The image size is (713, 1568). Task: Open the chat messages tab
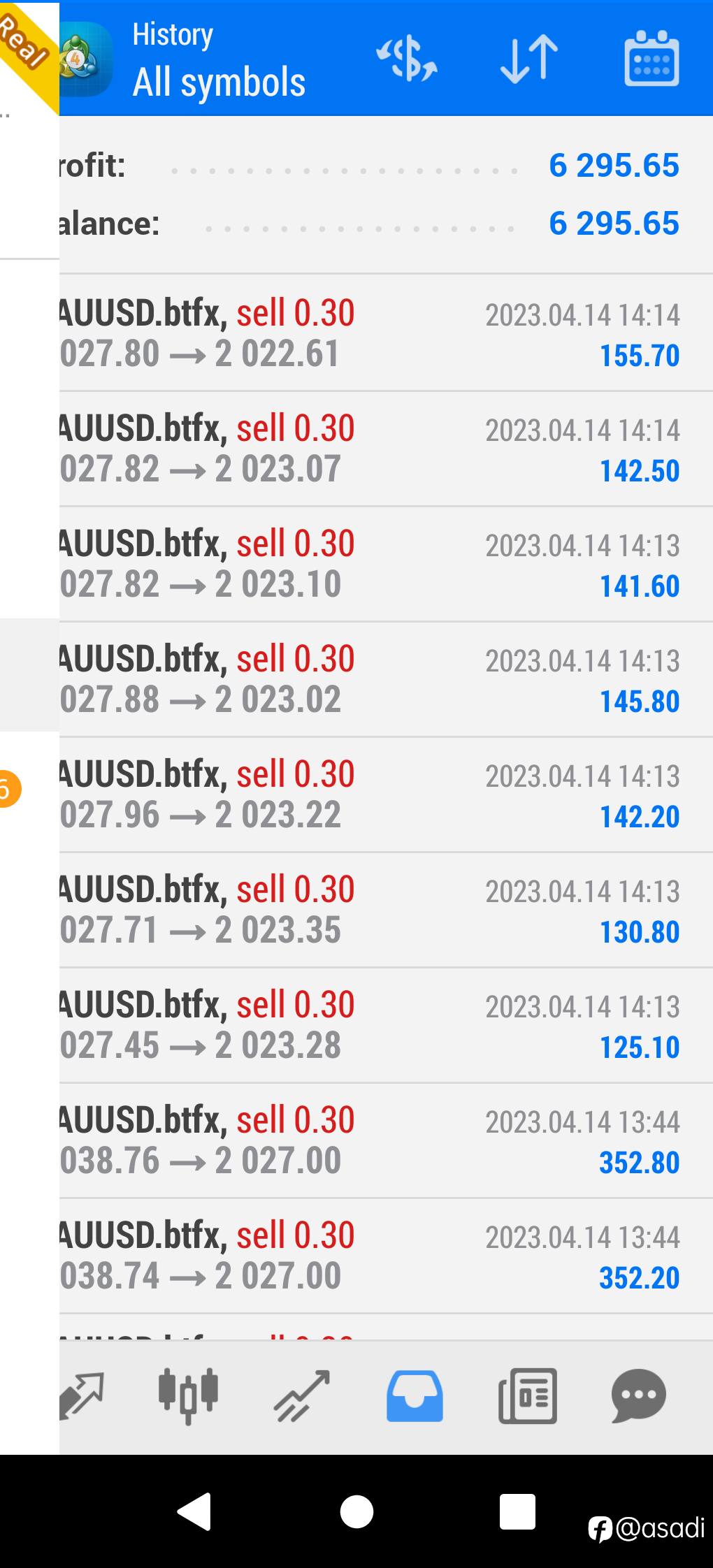[638, 1395]
